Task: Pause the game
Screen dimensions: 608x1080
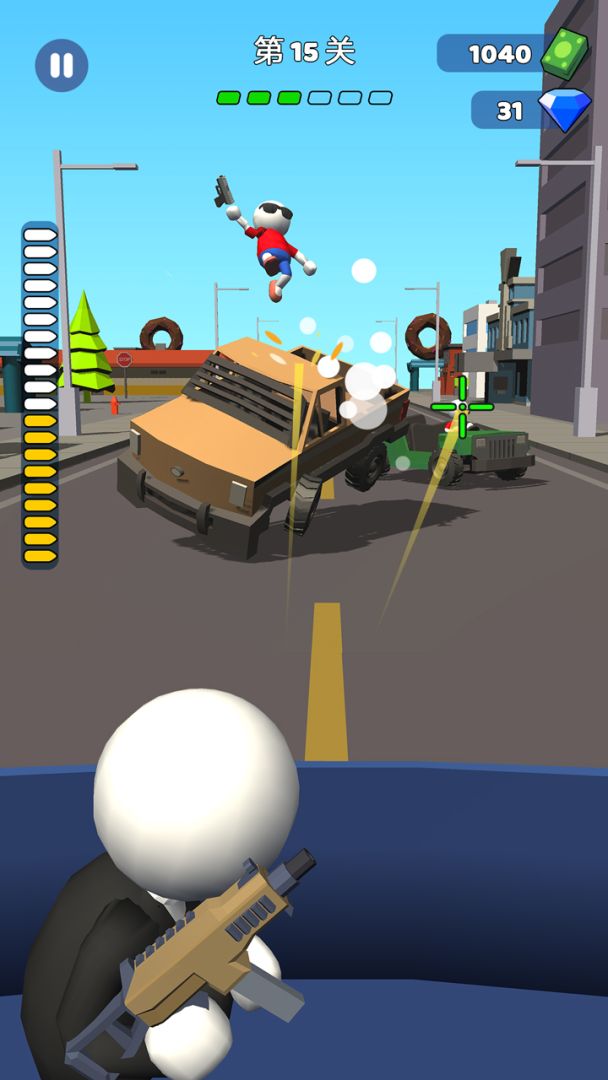Action: pos(62,66)
